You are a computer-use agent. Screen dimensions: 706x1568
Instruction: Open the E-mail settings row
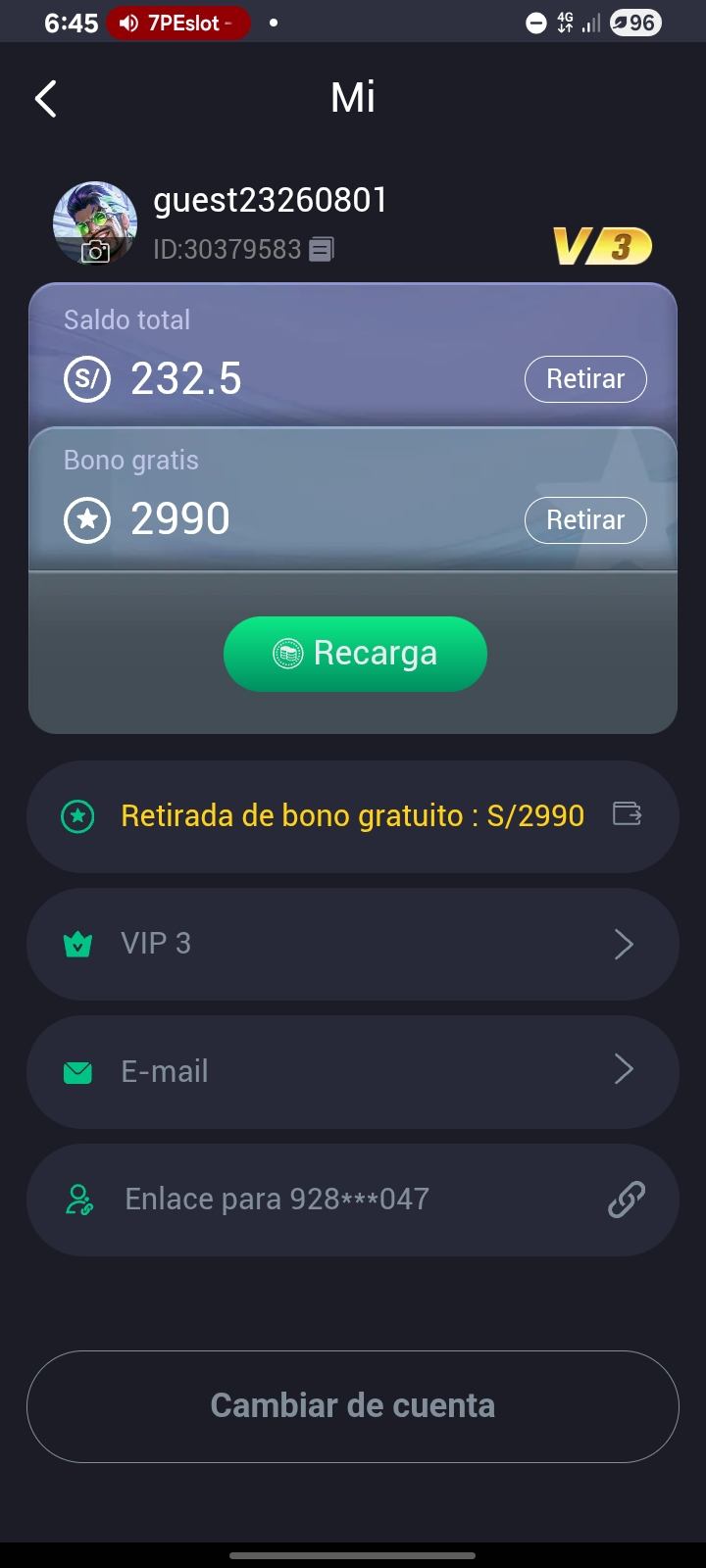(353, 1071)
